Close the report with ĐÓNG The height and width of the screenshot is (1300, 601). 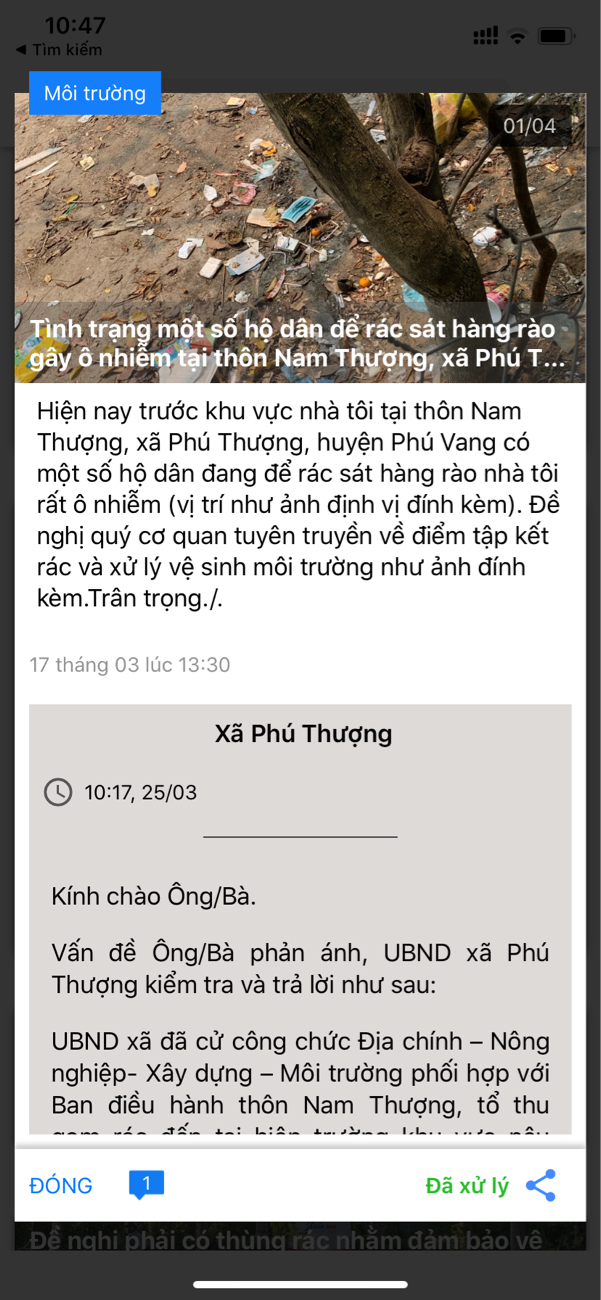61,1185
